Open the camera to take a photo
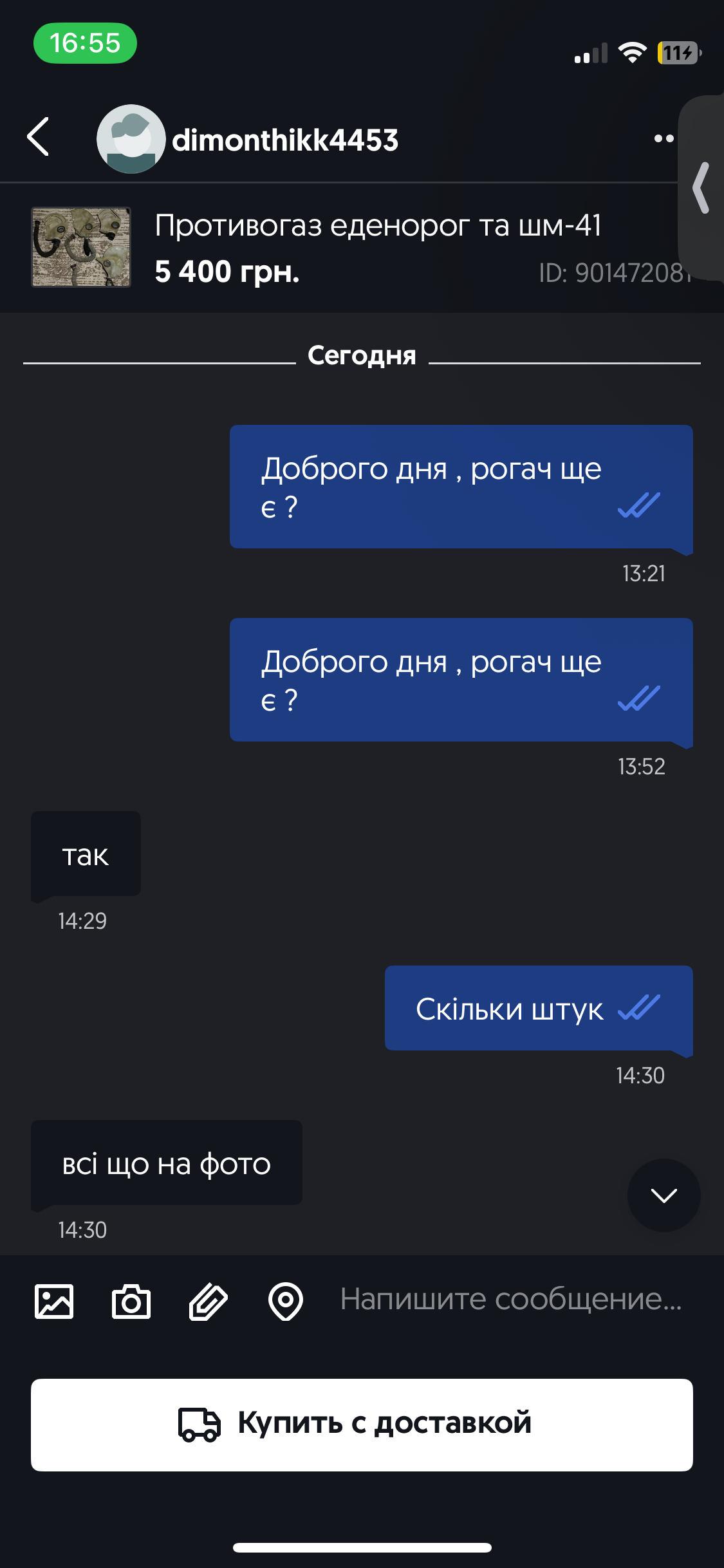Image resolution: width=724 pixels, height=1568 pixels. pyautogui.click(x=131, y=1302)
